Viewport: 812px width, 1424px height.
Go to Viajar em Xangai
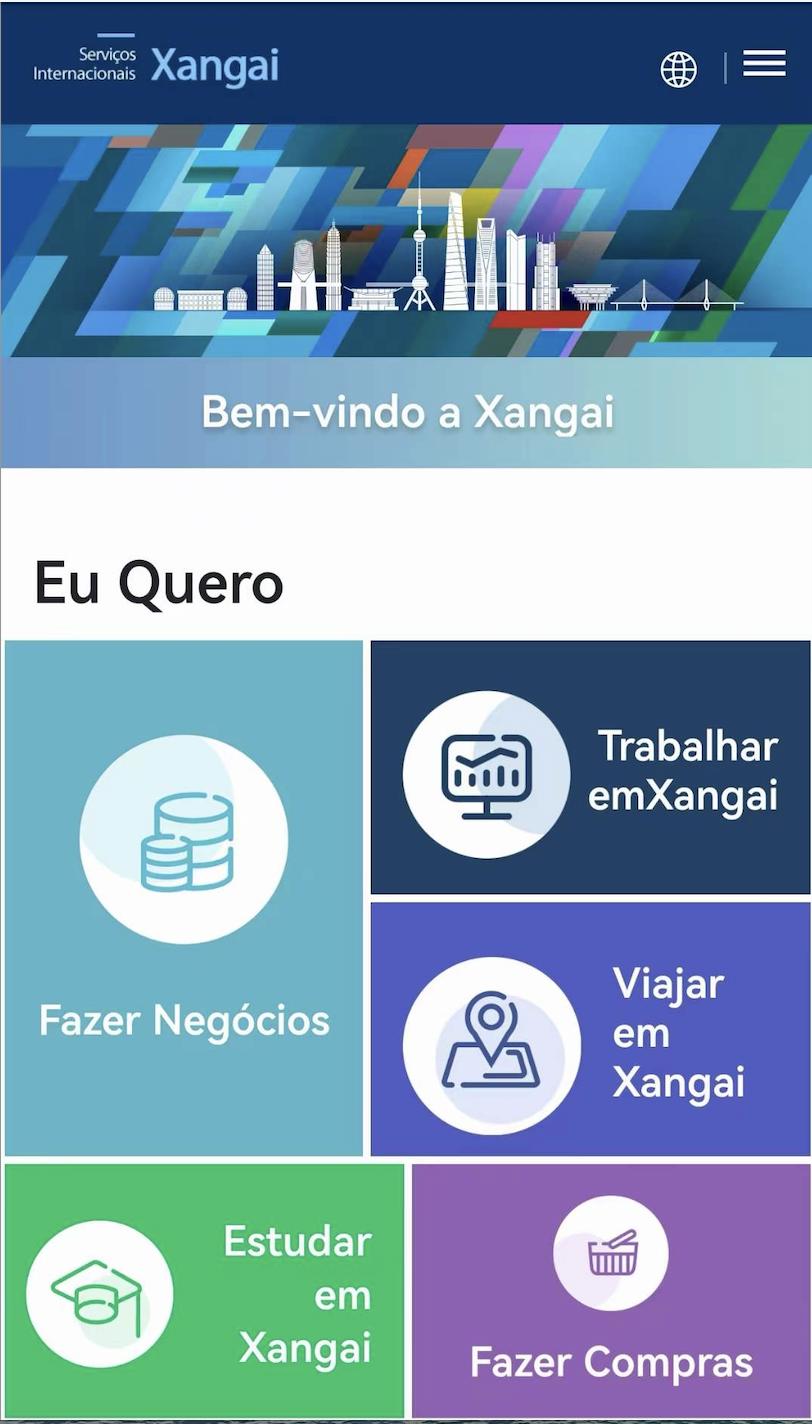(590, 1030)
